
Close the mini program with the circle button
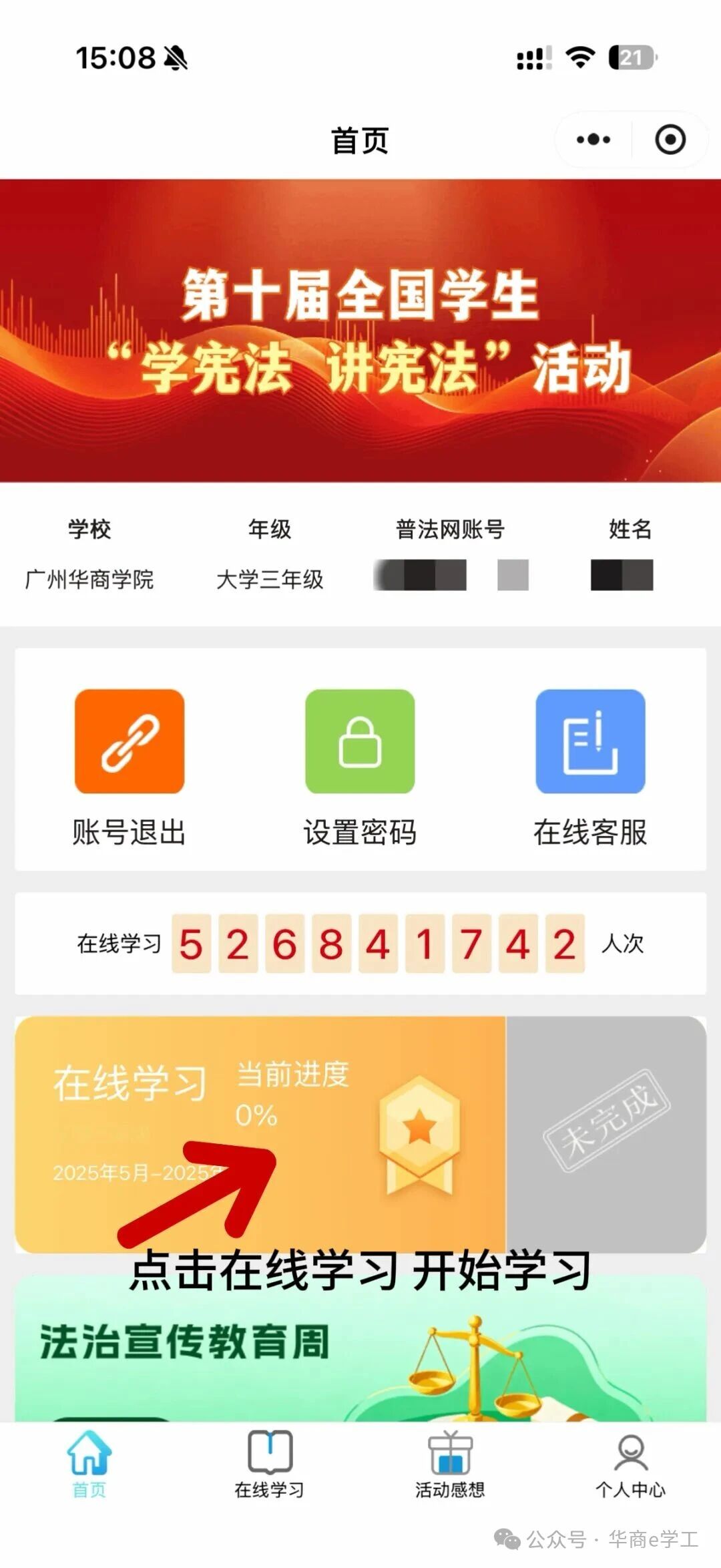tap(670, 140)
